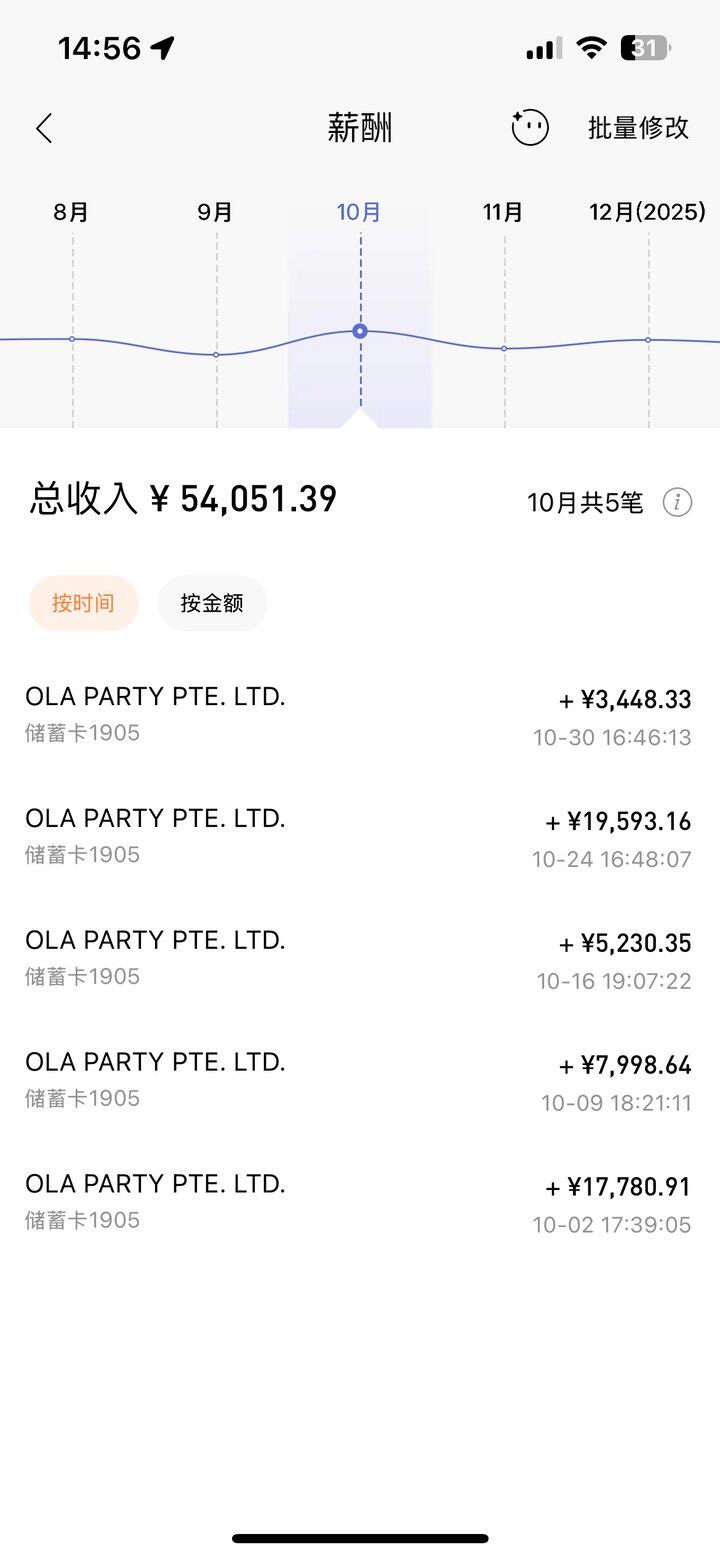Open the ¥5,230.35 transaction record

360,958
